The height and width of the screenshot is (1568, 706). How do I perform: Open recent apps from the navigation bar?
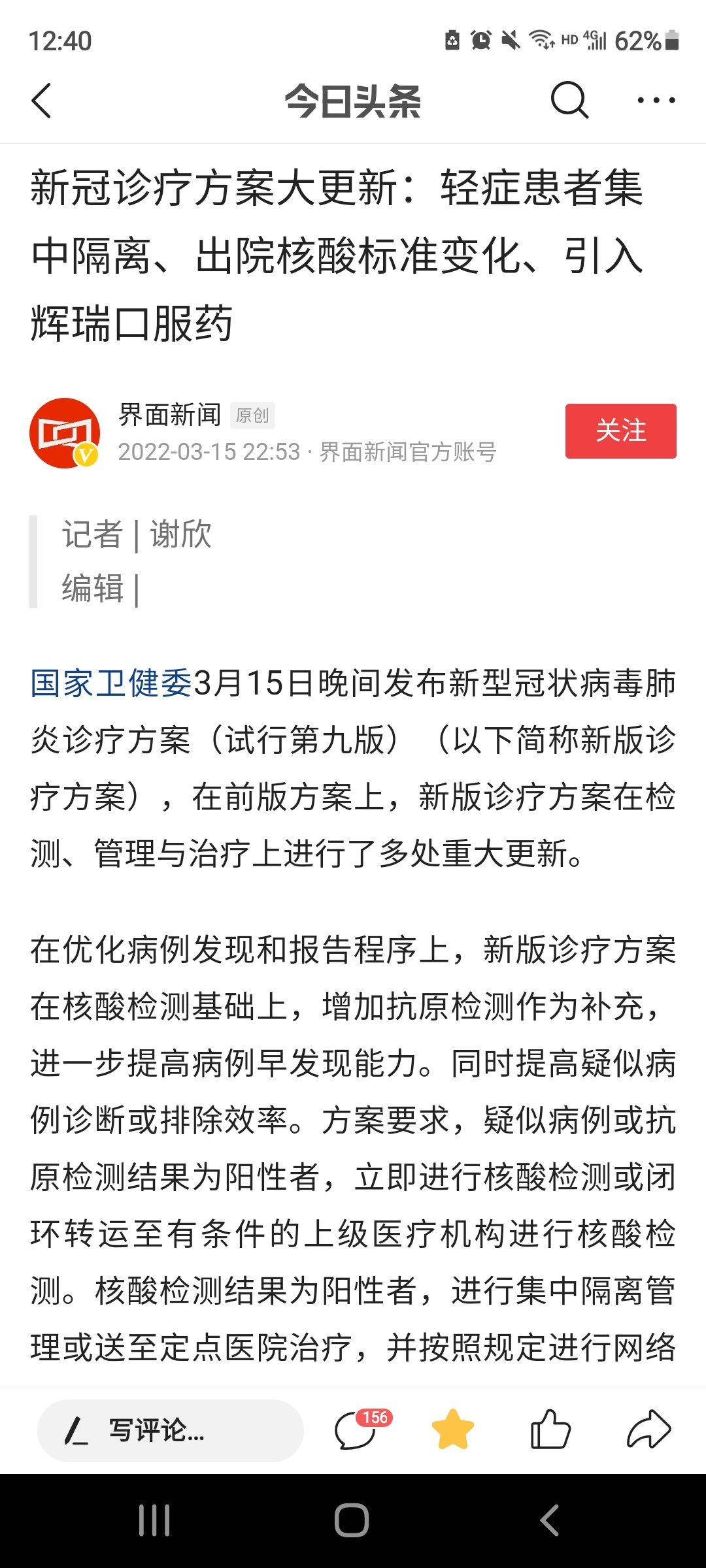[155, 1520]
